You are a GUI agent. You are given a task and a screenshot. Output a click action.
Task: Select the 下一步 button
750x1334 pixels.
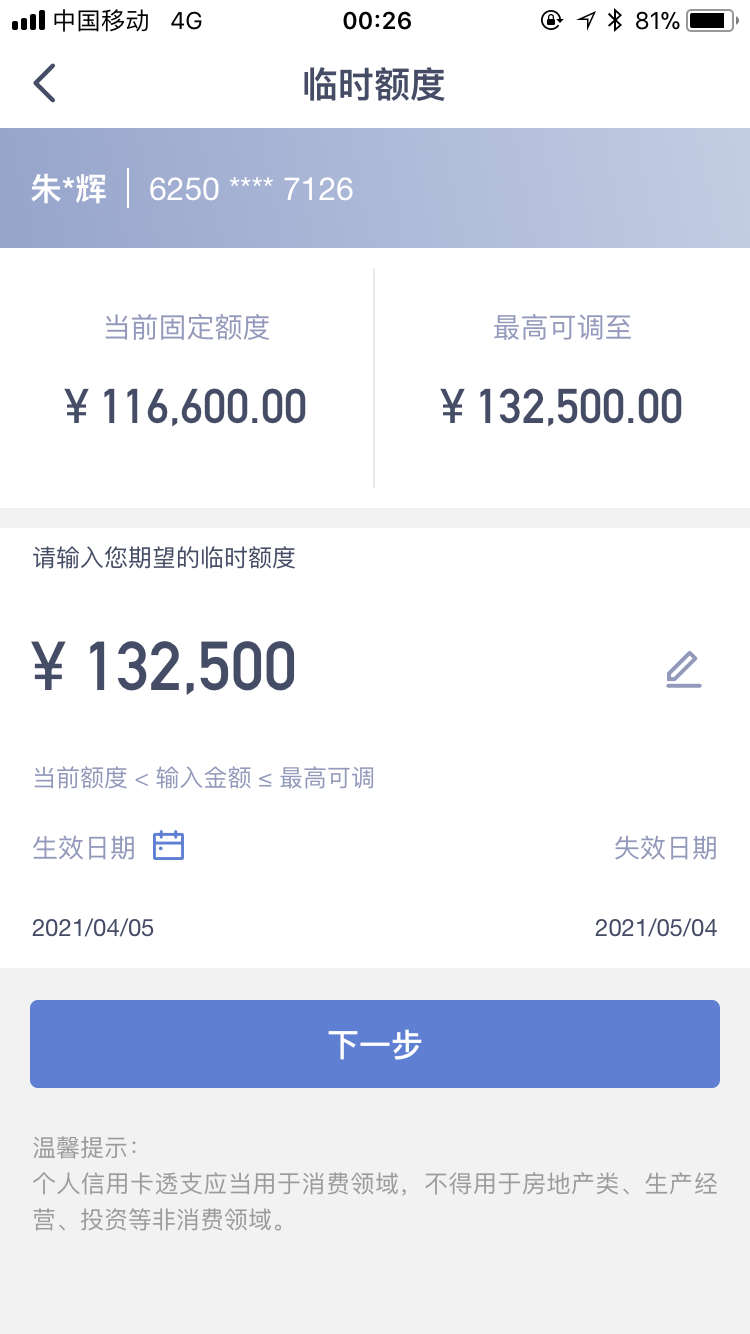click(375, 1043)
